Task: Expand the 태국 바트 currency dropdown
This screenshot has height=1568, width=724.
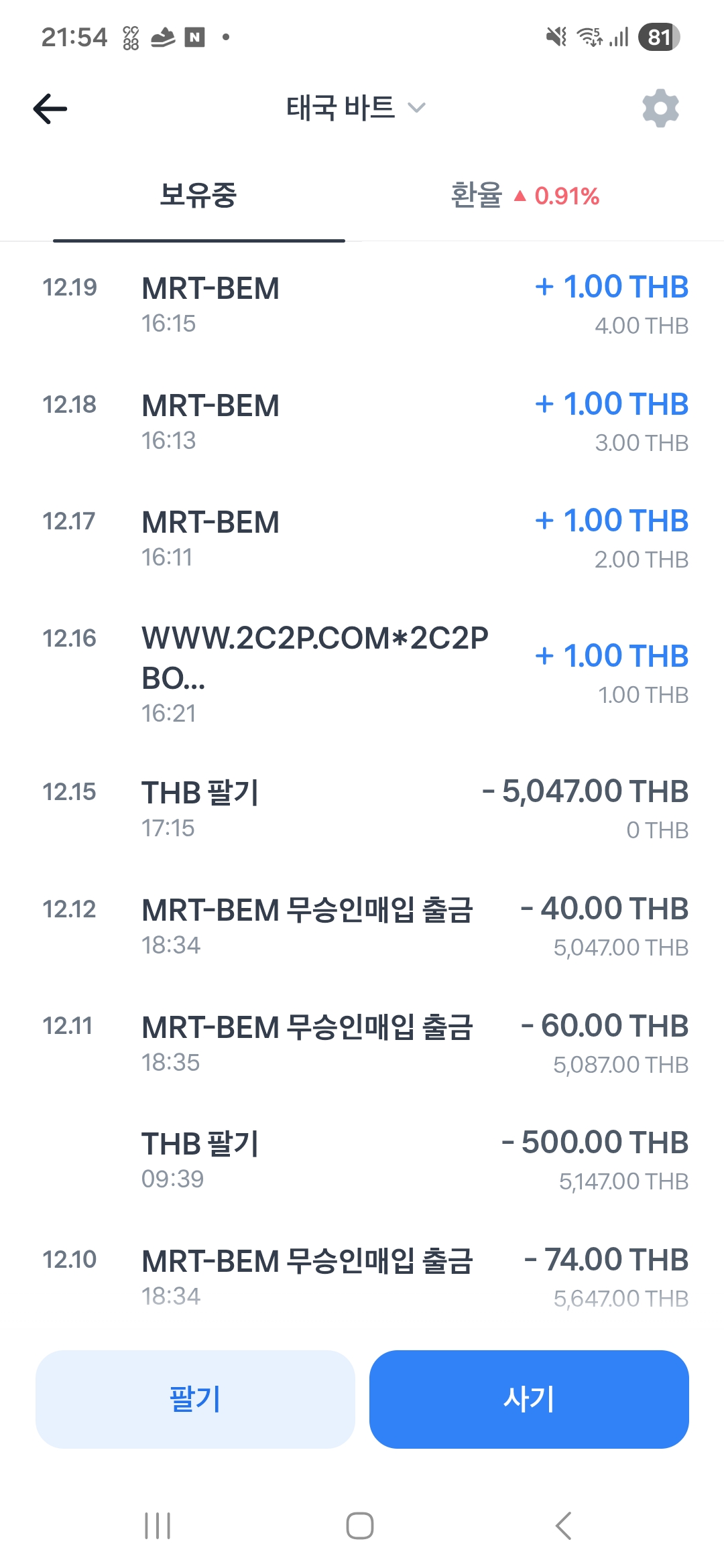Action: click(x=355, y=108)
